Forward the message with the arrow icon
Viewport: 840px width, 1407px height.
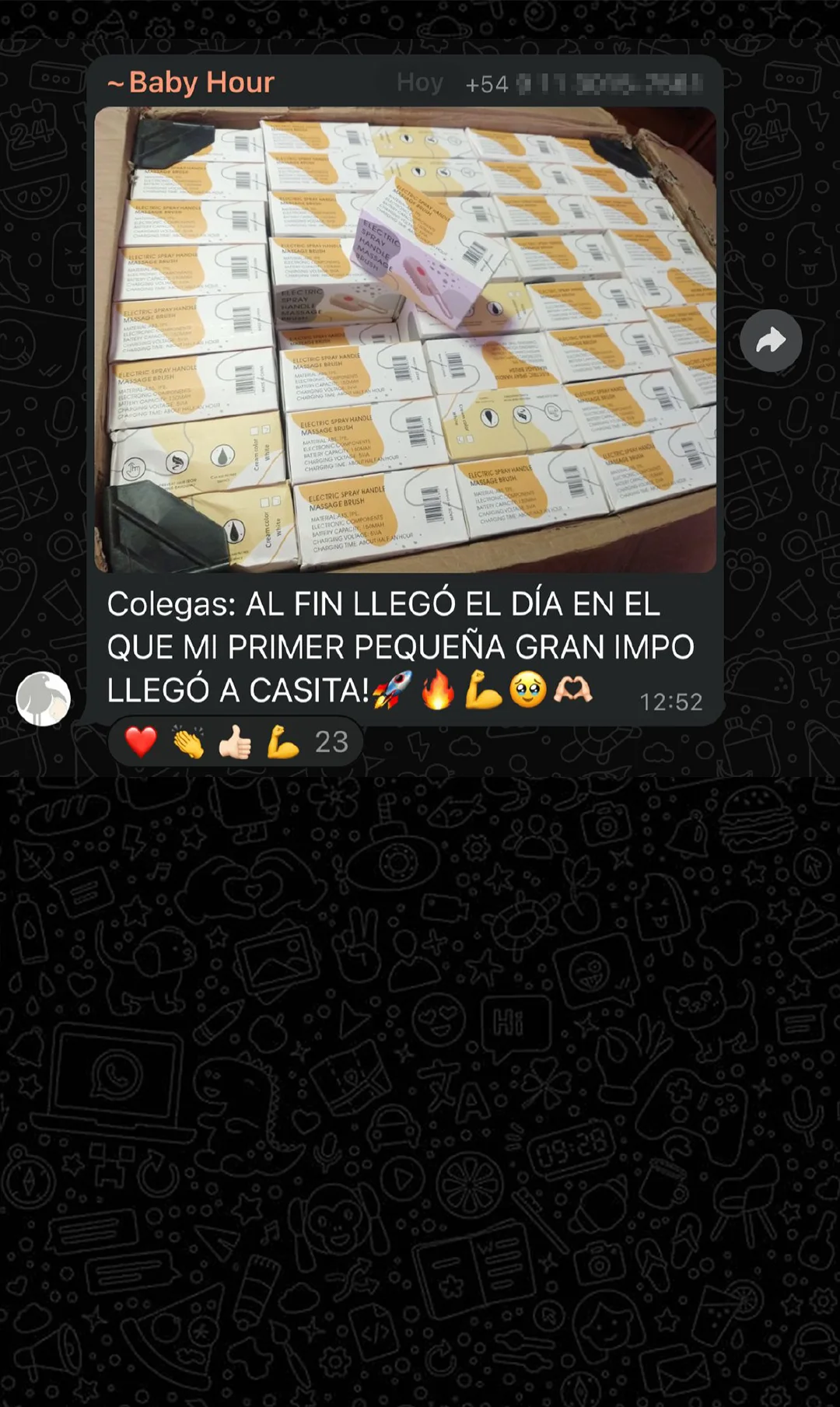770,341
